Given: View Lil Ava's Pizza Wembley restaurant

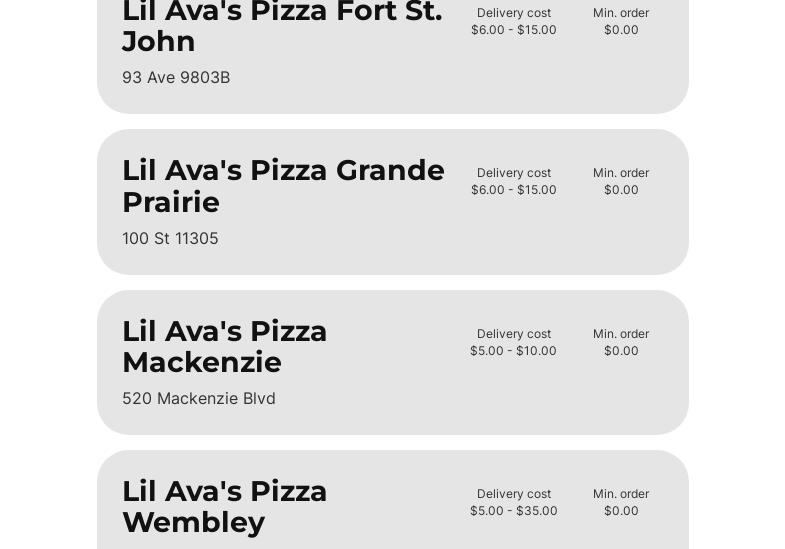Looking at the screenshot, I should click(x=225, y=506).
